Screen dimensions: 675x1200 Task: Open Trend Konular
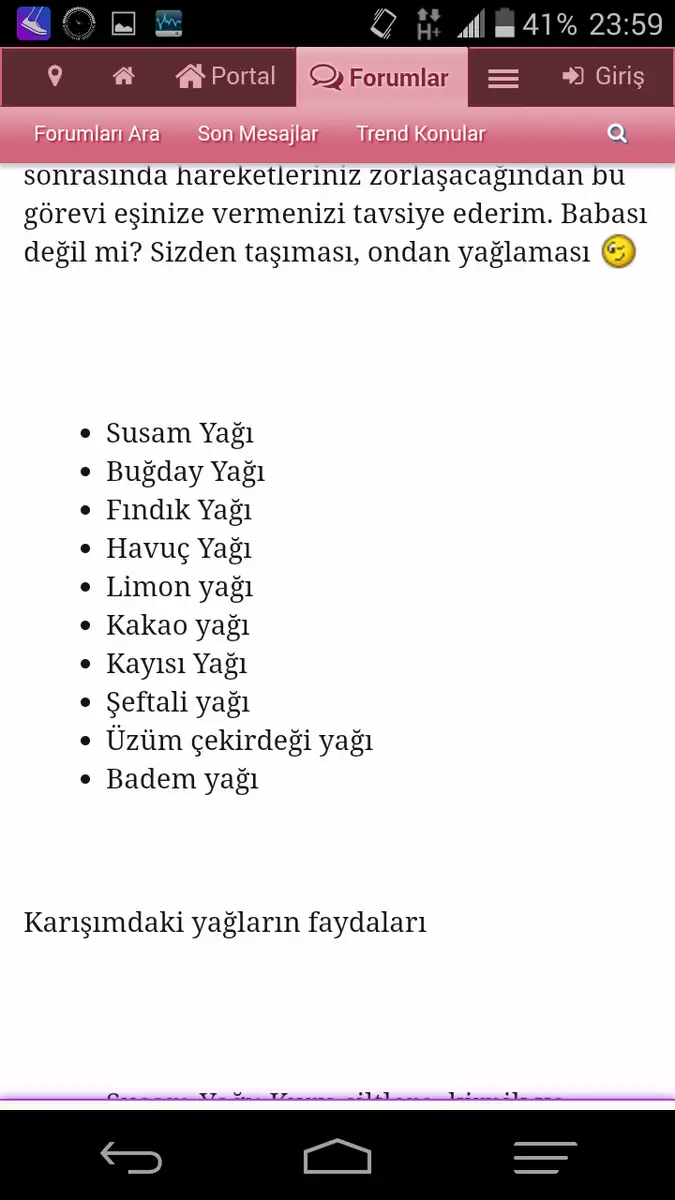coord(421,134)
